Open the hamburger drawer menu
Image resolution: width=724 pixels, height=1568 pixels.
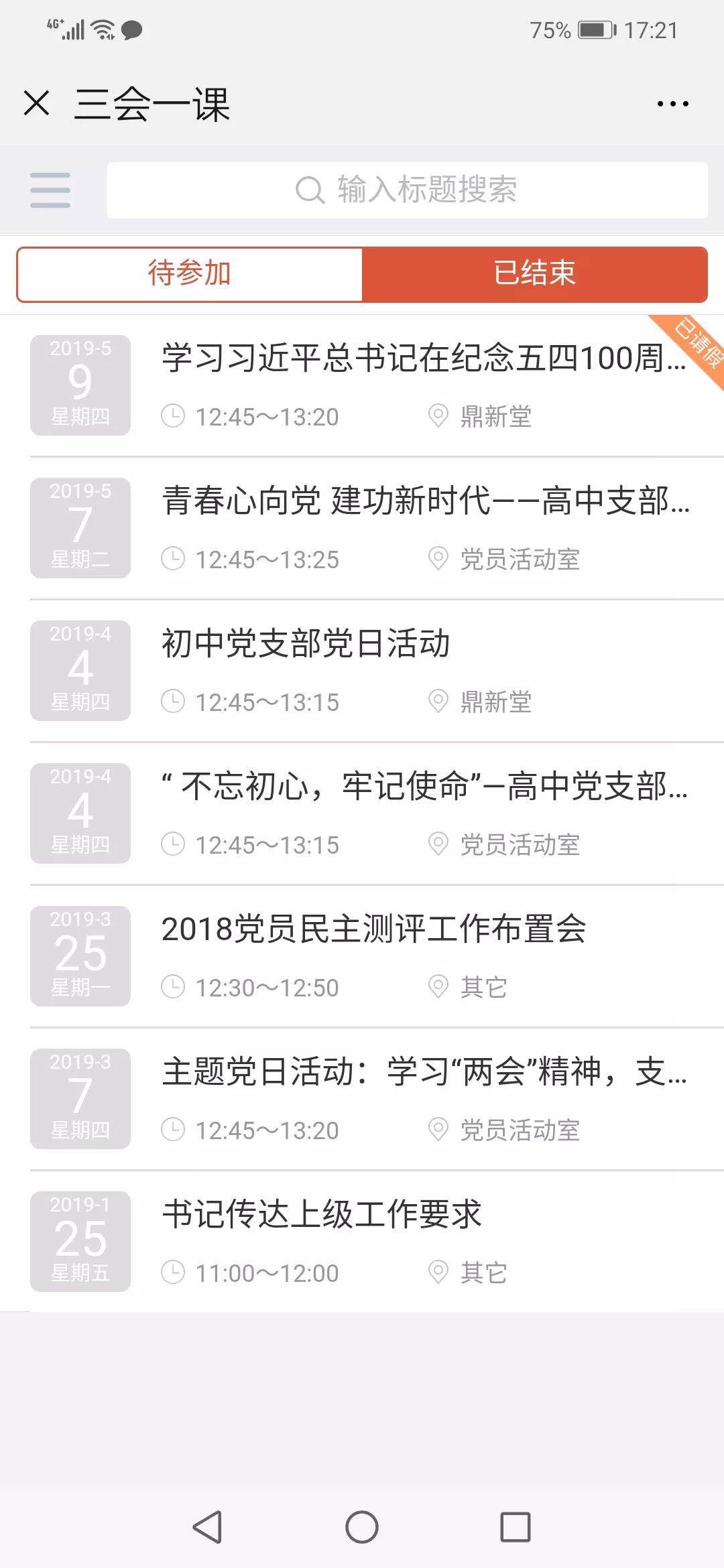pos(50,190)
